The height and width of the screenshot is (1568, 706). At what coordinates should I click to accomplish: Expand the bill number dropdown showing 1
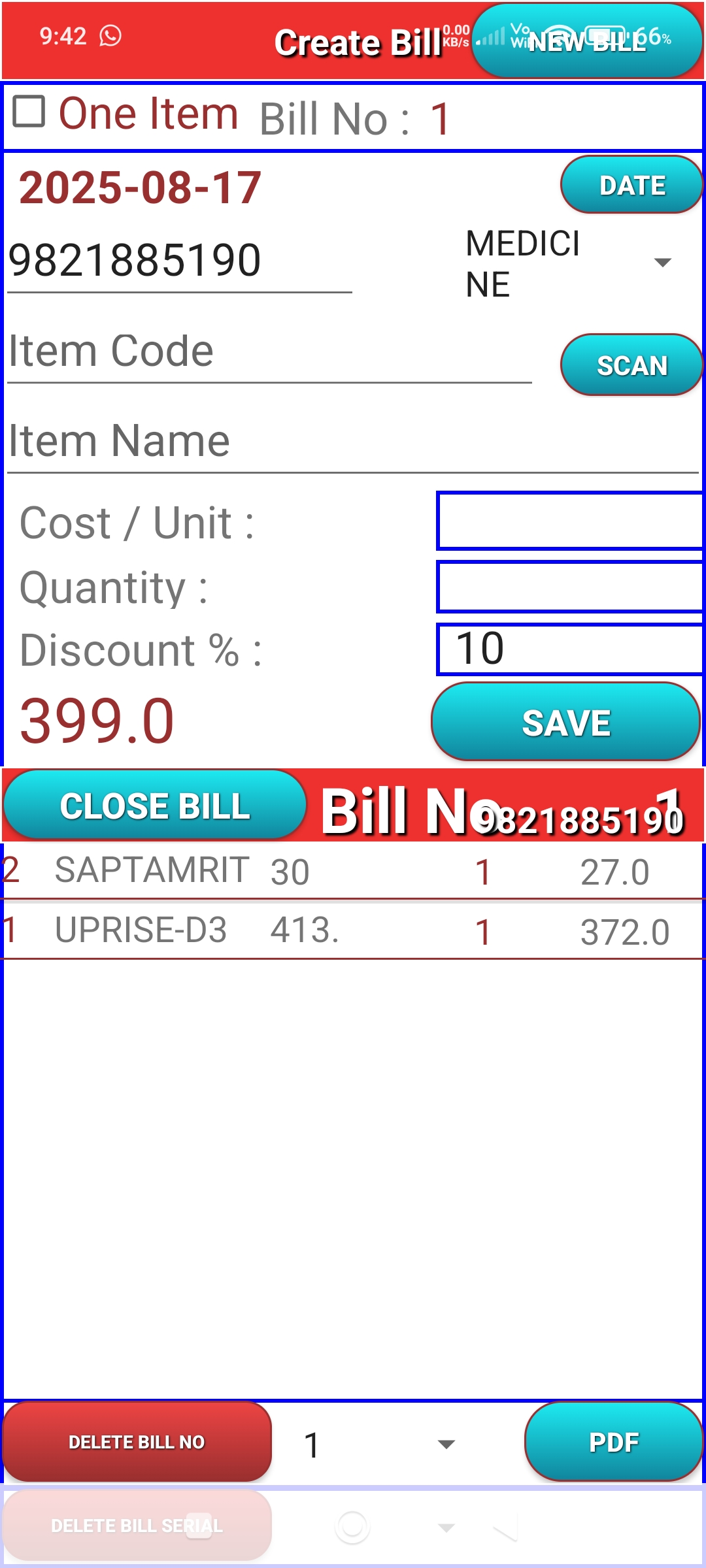(379, 1445)
